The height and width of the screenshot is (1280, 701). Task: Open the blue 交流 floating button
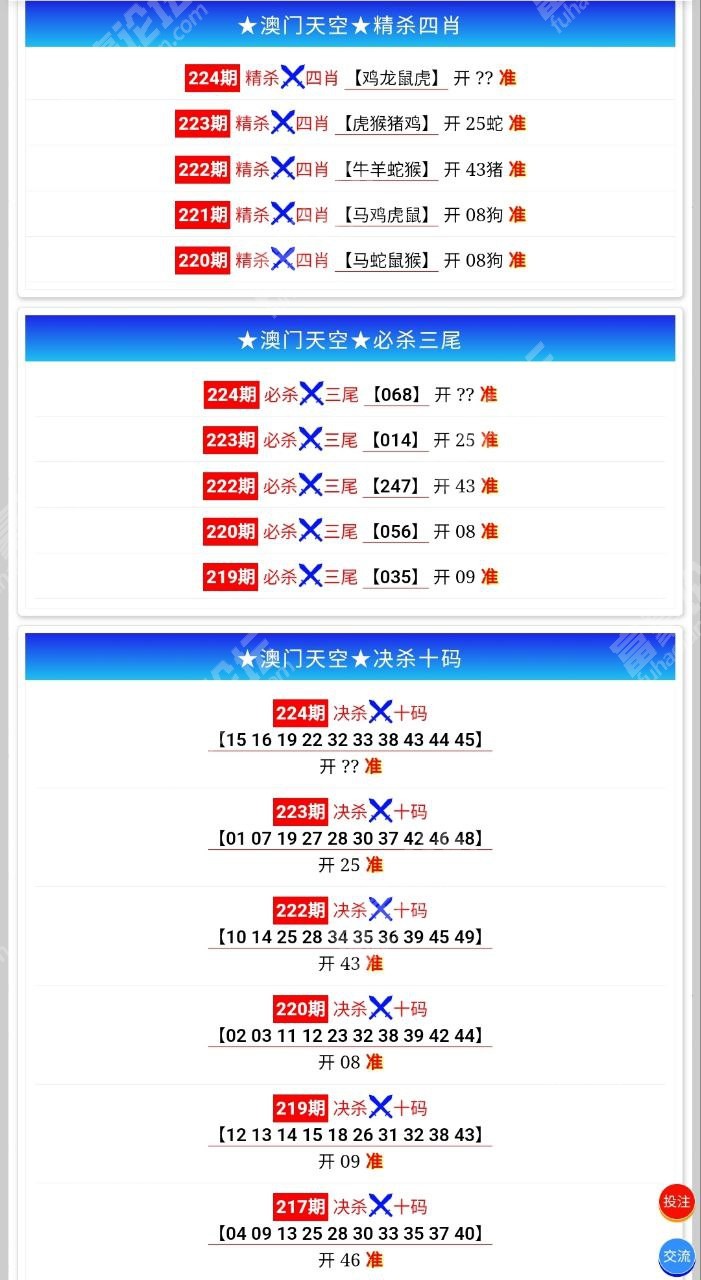pyautogui.click(x=676, y=1256)
